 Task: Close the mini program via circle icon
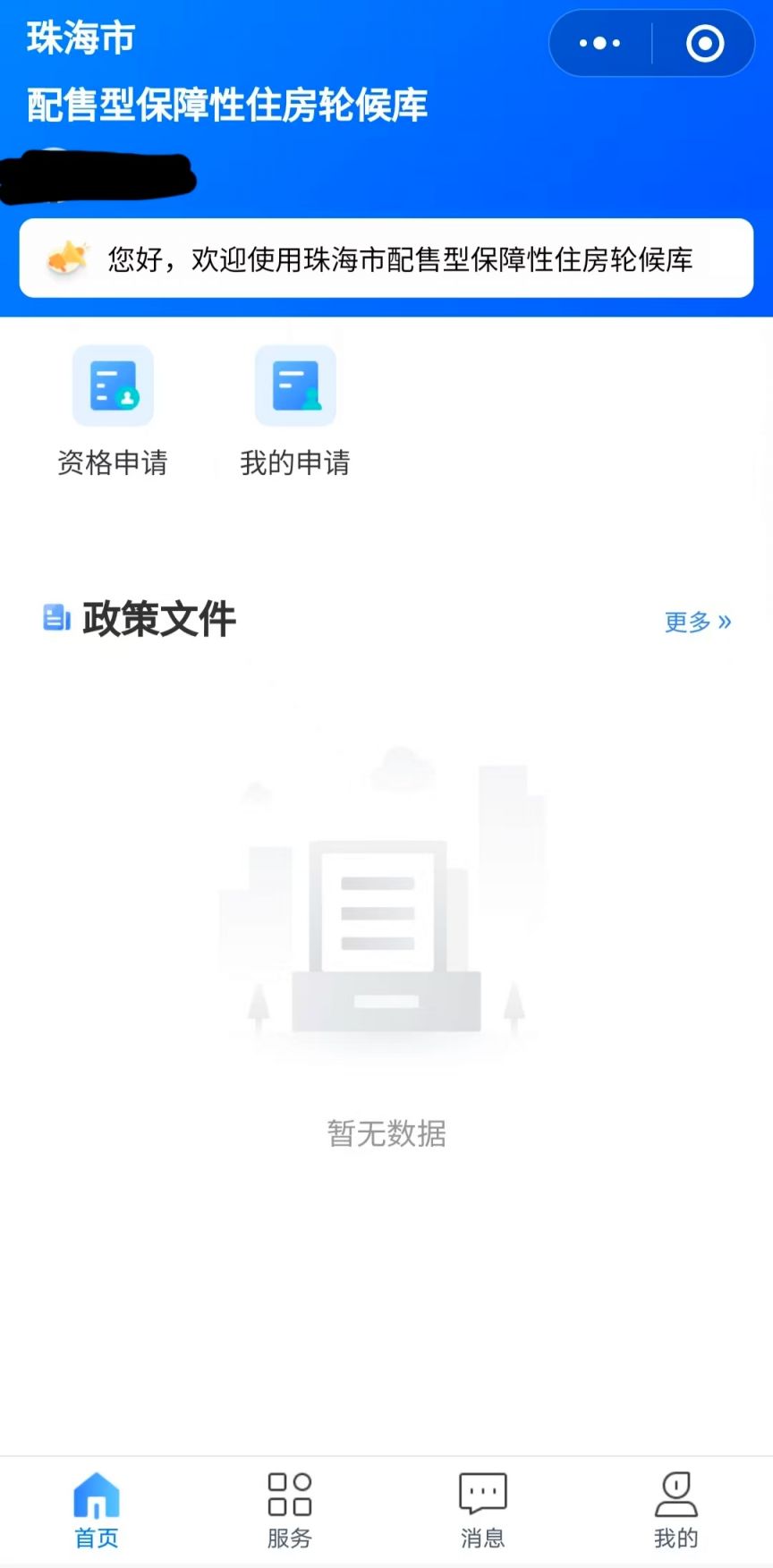704,43
